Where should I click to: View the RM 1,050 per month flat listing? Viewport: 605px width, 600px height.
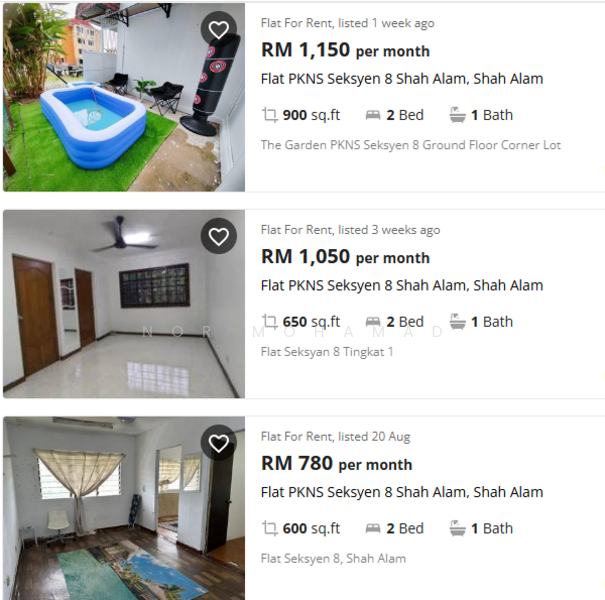pyautogui.click(x=402, y=285)
